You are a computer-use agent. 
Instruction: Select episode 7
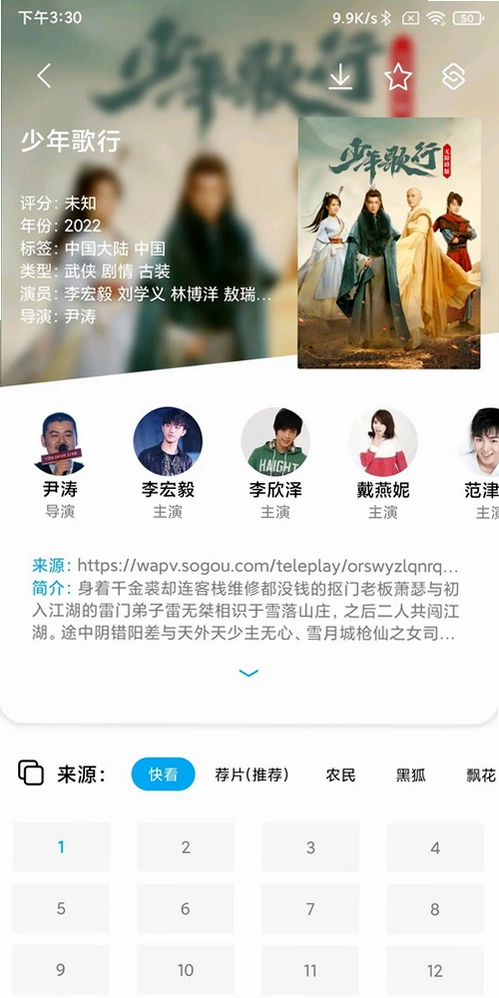click(x=311, y=908)
